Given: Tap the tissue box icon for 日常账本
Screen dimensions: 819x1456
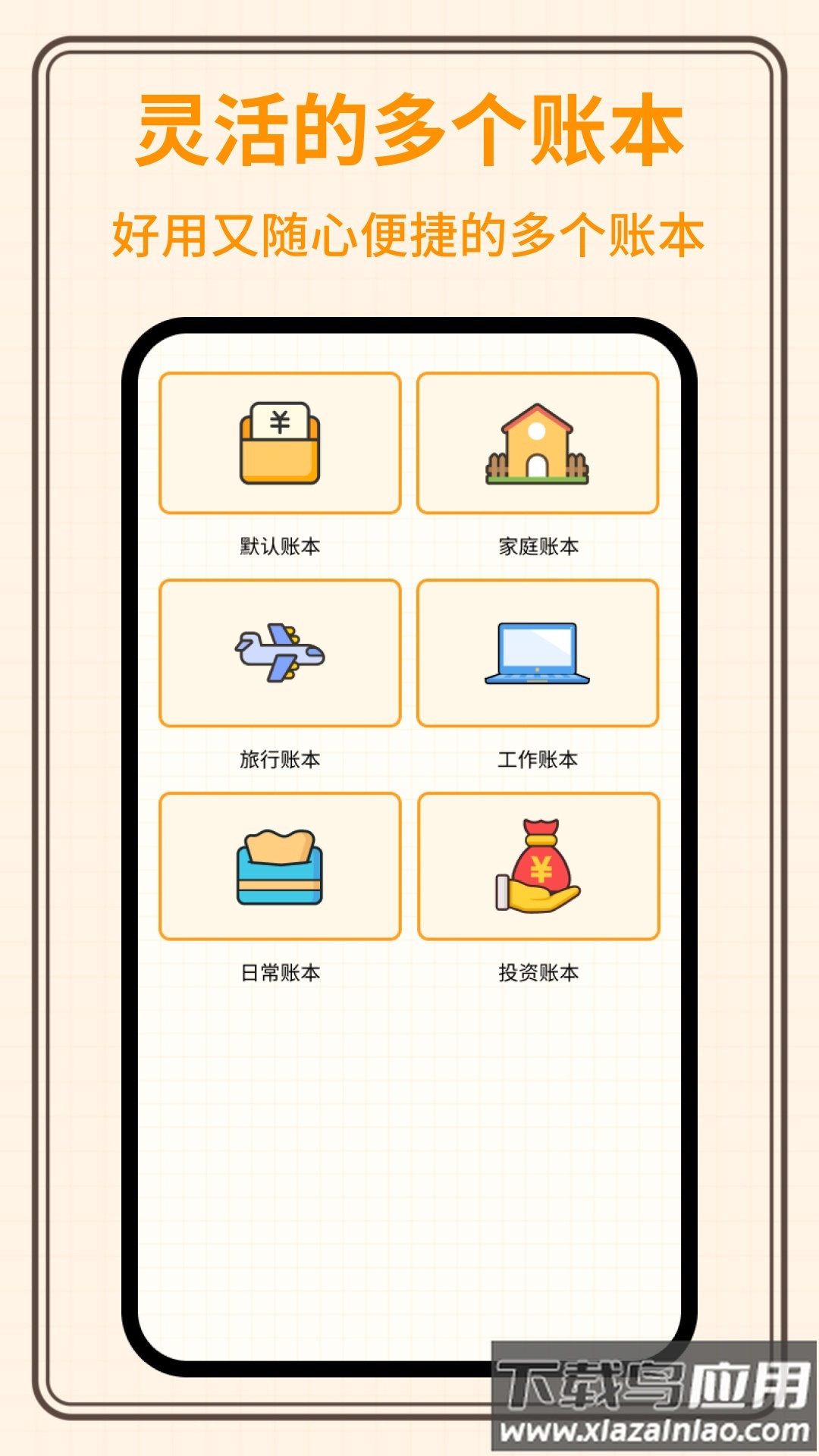Looking at the screenshot, I should pos(279,864).
